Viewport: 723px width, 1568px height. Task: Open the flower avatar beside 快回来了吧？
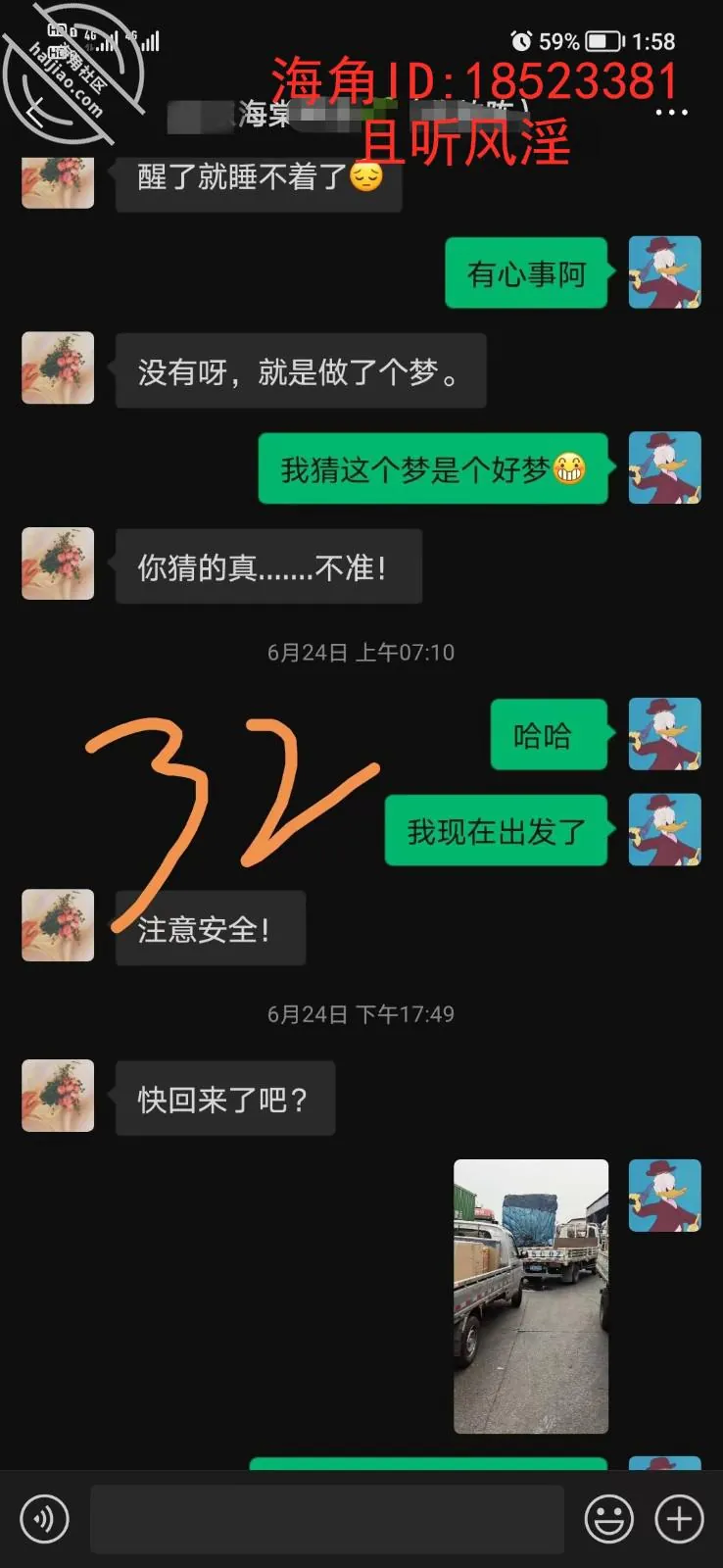click(58, 1096)
